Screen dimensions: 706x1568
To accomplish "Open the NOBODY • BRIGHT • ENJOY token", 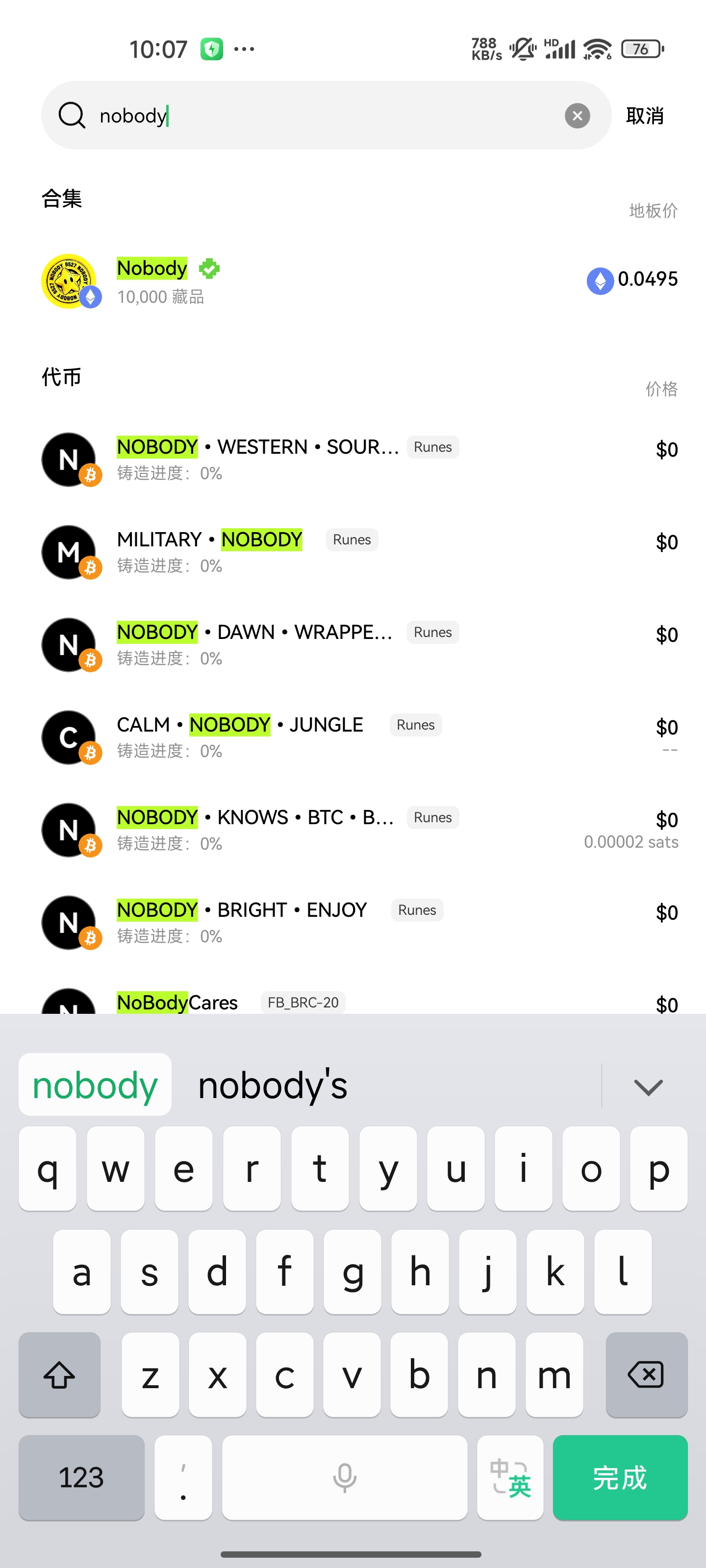I will click(353, 922).
